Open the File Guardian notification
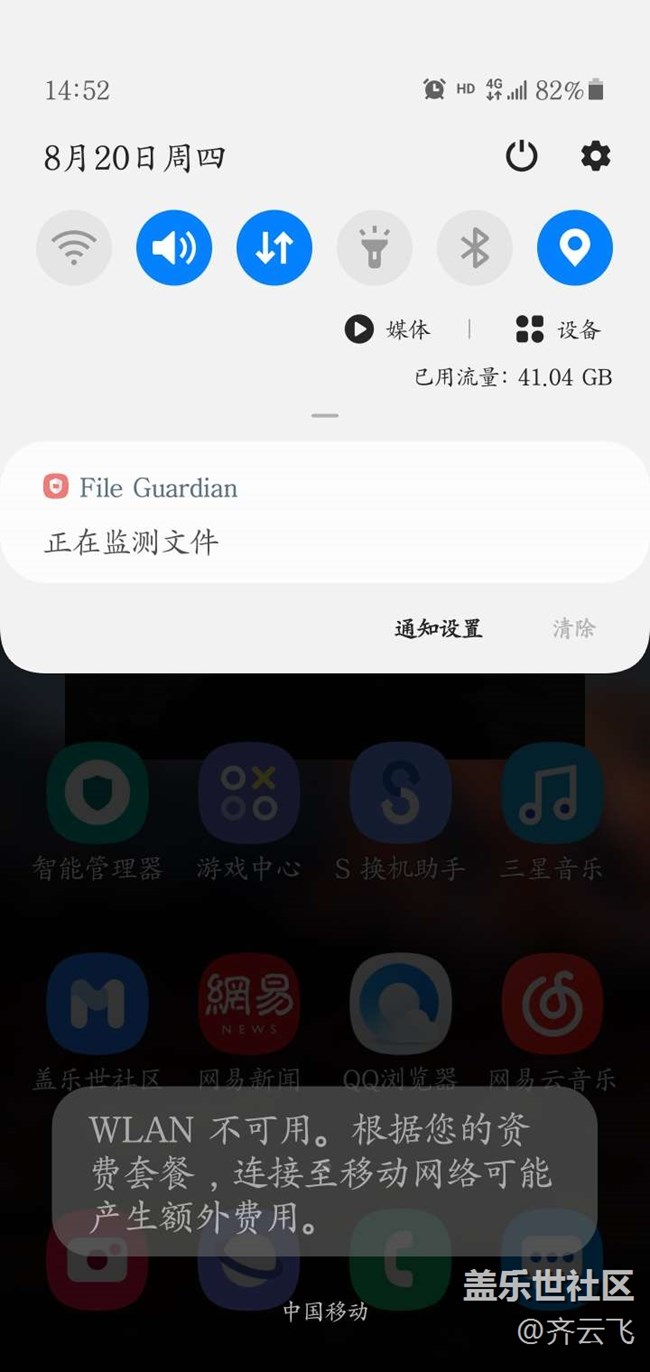 (x=324, y=515)
